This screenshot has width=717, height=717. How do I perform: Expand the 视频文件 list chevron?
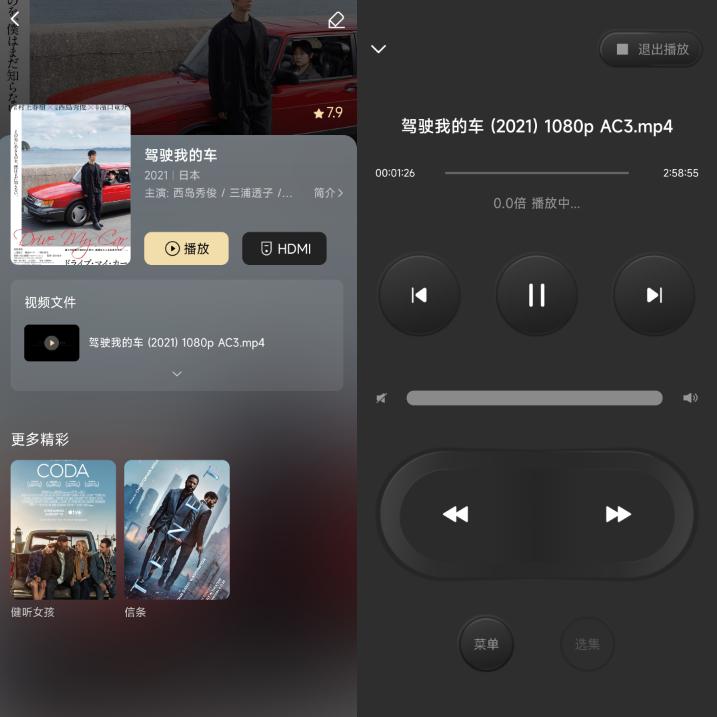click(177, 374)
